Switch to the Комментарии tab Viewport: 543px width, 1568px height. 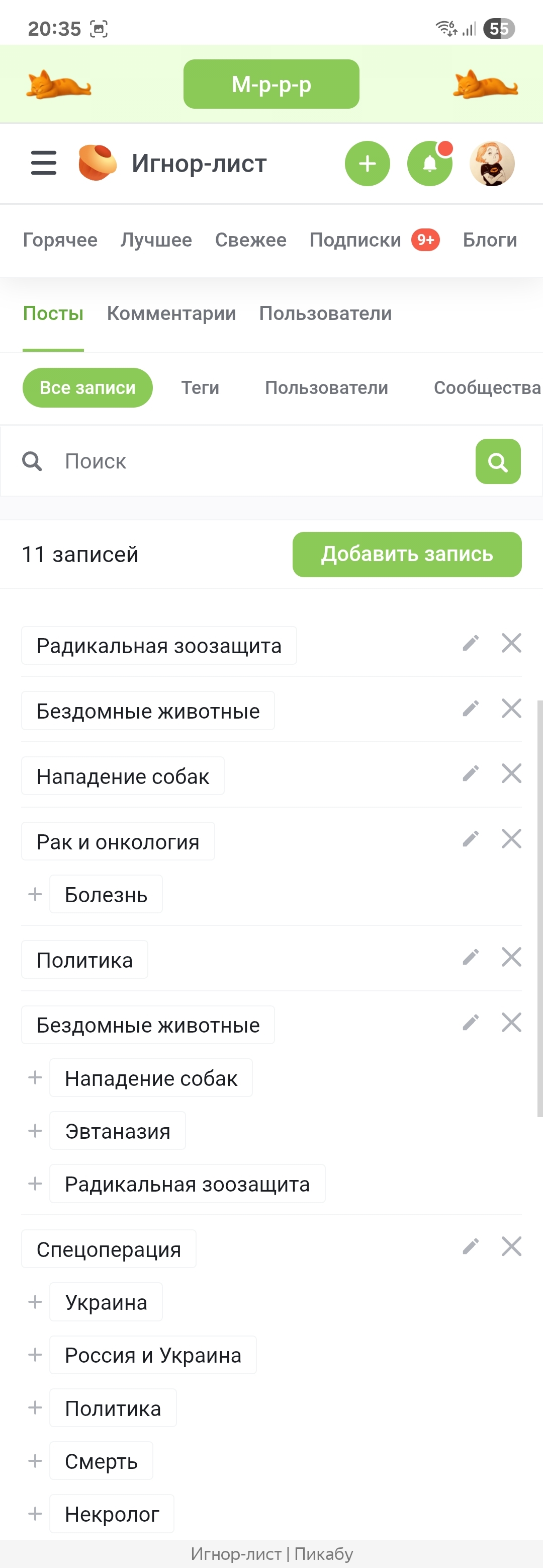pos(171,313)
